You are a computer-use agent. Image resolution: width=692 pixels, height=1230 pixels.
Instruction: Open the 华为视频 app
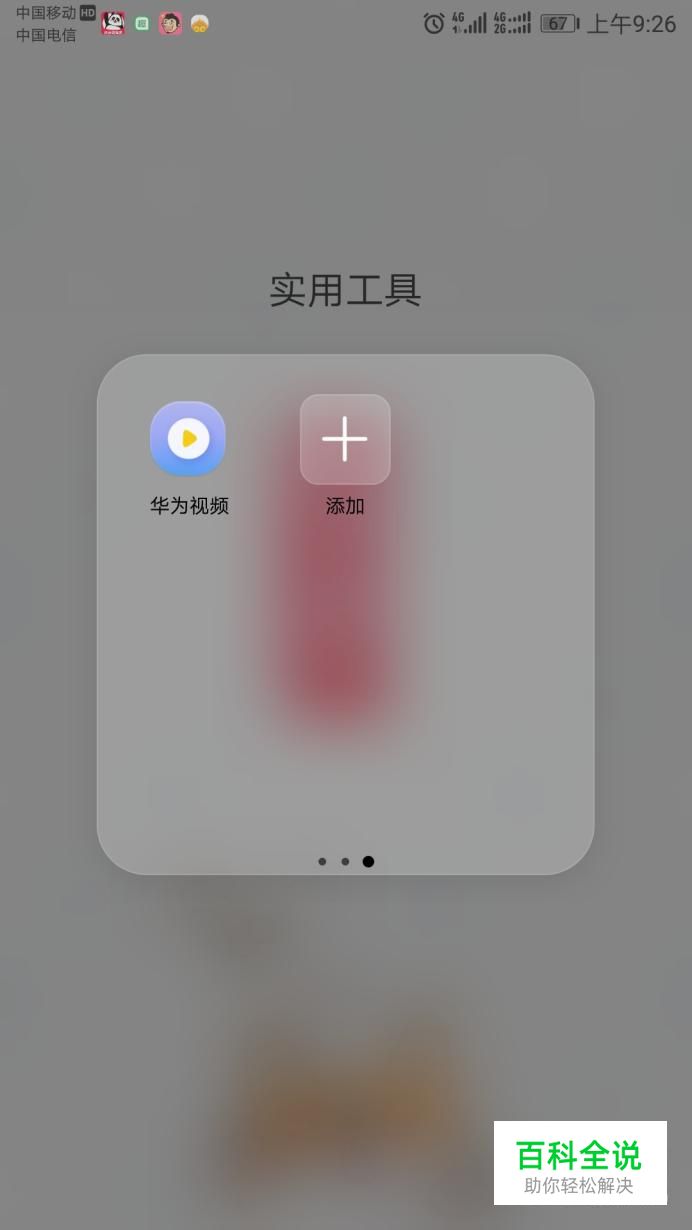click(x=188, y=439)
